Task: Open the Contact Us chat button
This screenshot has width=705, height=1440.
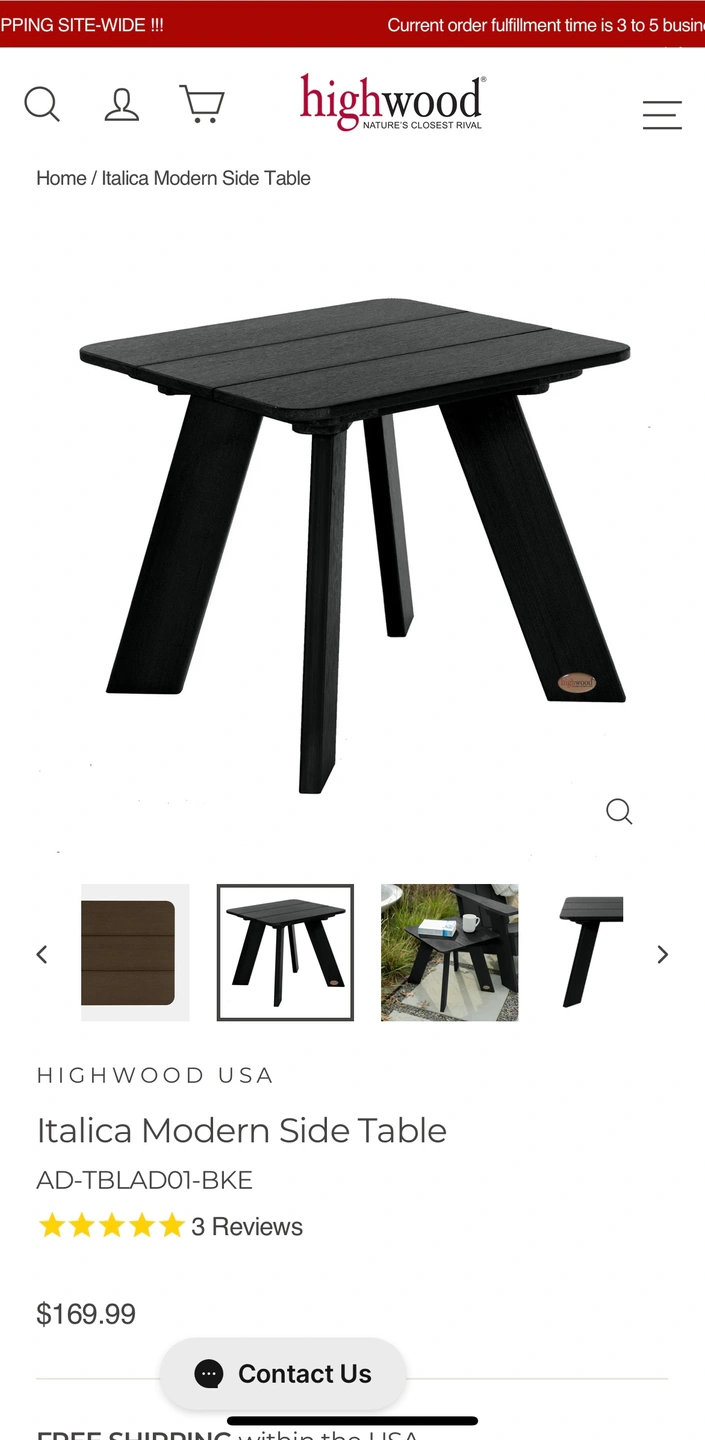Action: (x=283, y=1374)
